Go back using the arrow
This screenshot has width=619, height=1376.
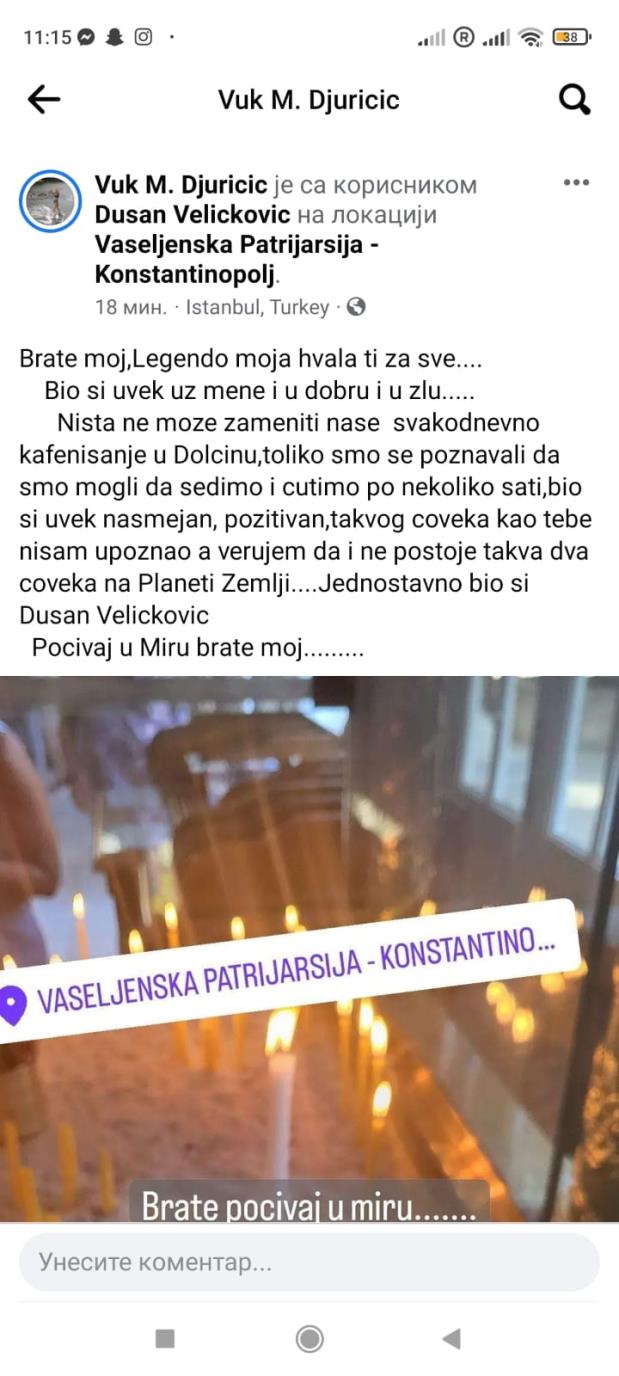44,99
